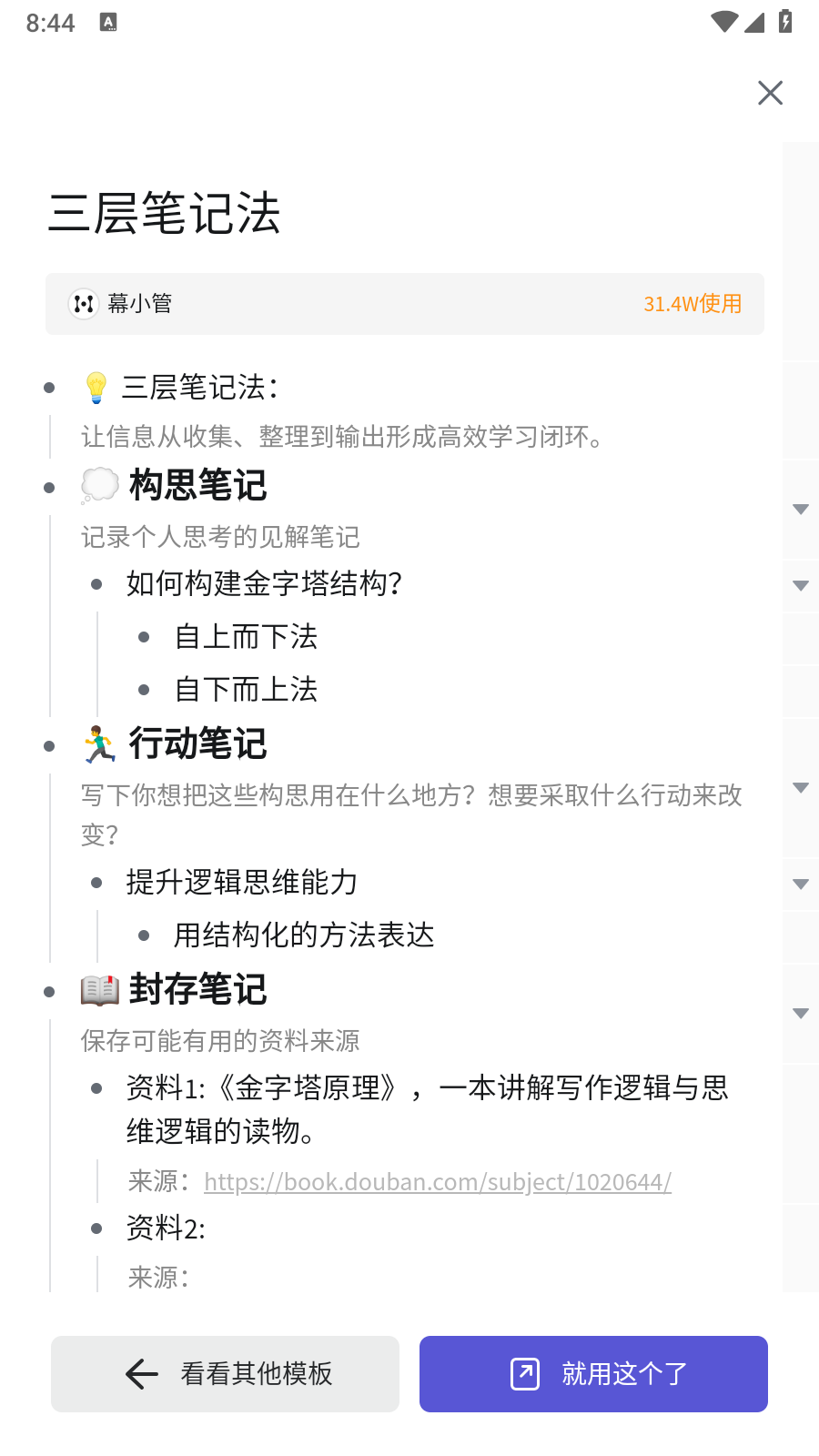Viewport: 819px width, 1456px height.
Task: Collapse the 封存笔记 disclosure triangle
Action: pos(800,1013)
